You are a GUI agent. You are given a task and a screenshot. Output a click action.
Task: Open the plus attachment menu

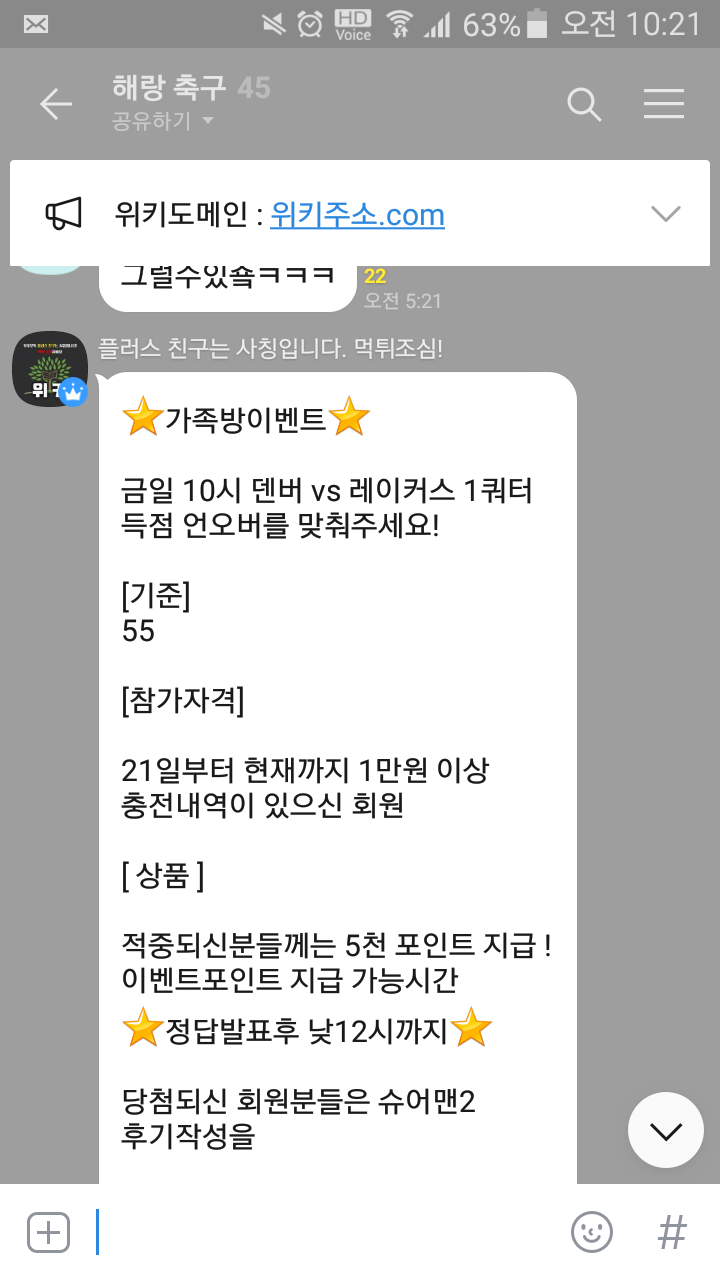49,1232
